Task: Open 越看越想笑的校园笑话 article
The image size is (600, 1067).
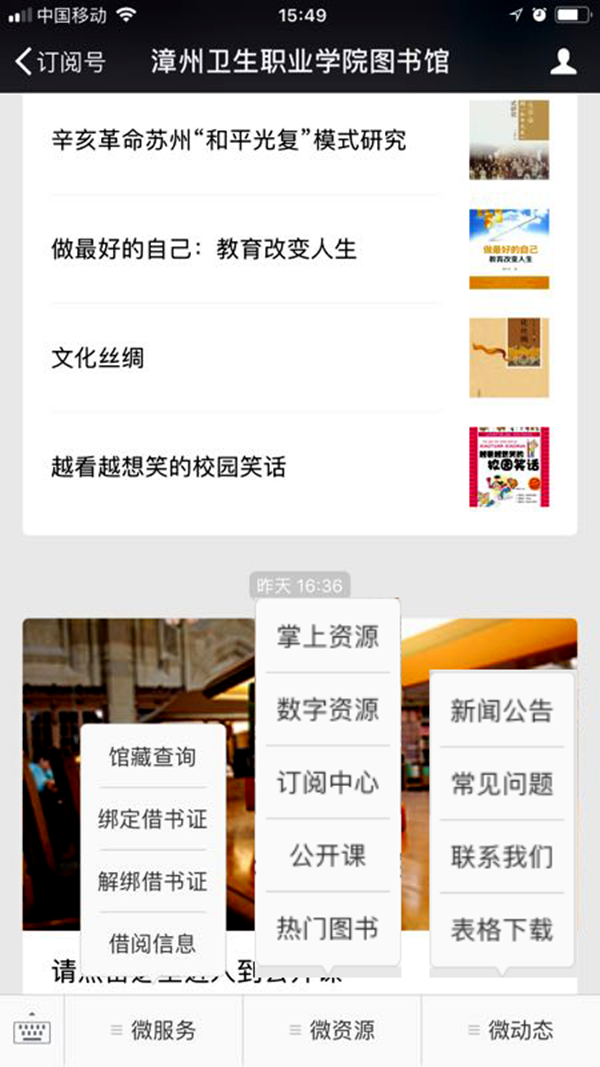Action: [168, 466]
